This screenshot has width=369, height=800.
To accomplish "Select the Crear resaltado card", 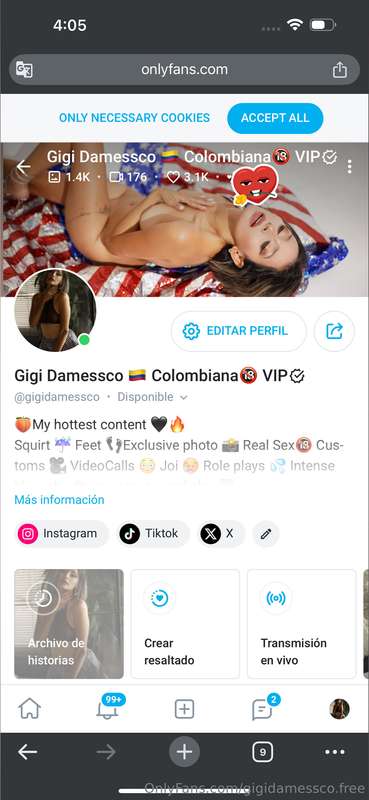I will (x=185, y=624).
